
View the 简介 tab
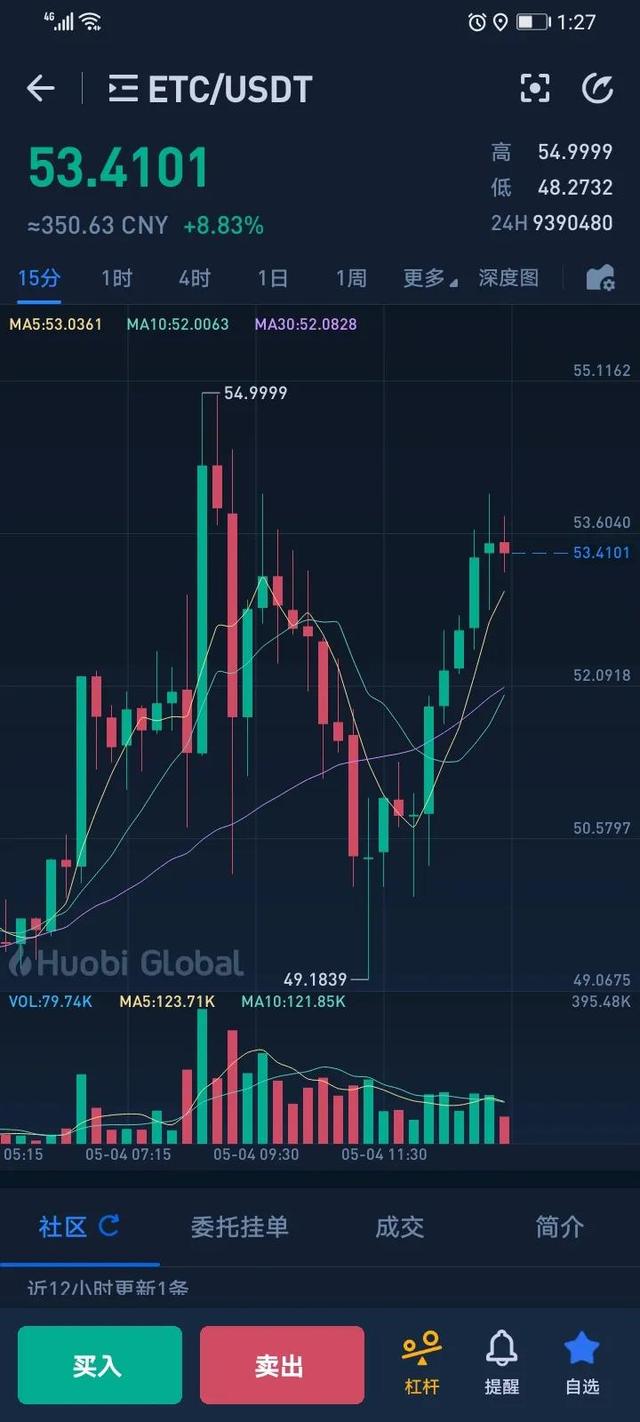(x=560, y=1227)
